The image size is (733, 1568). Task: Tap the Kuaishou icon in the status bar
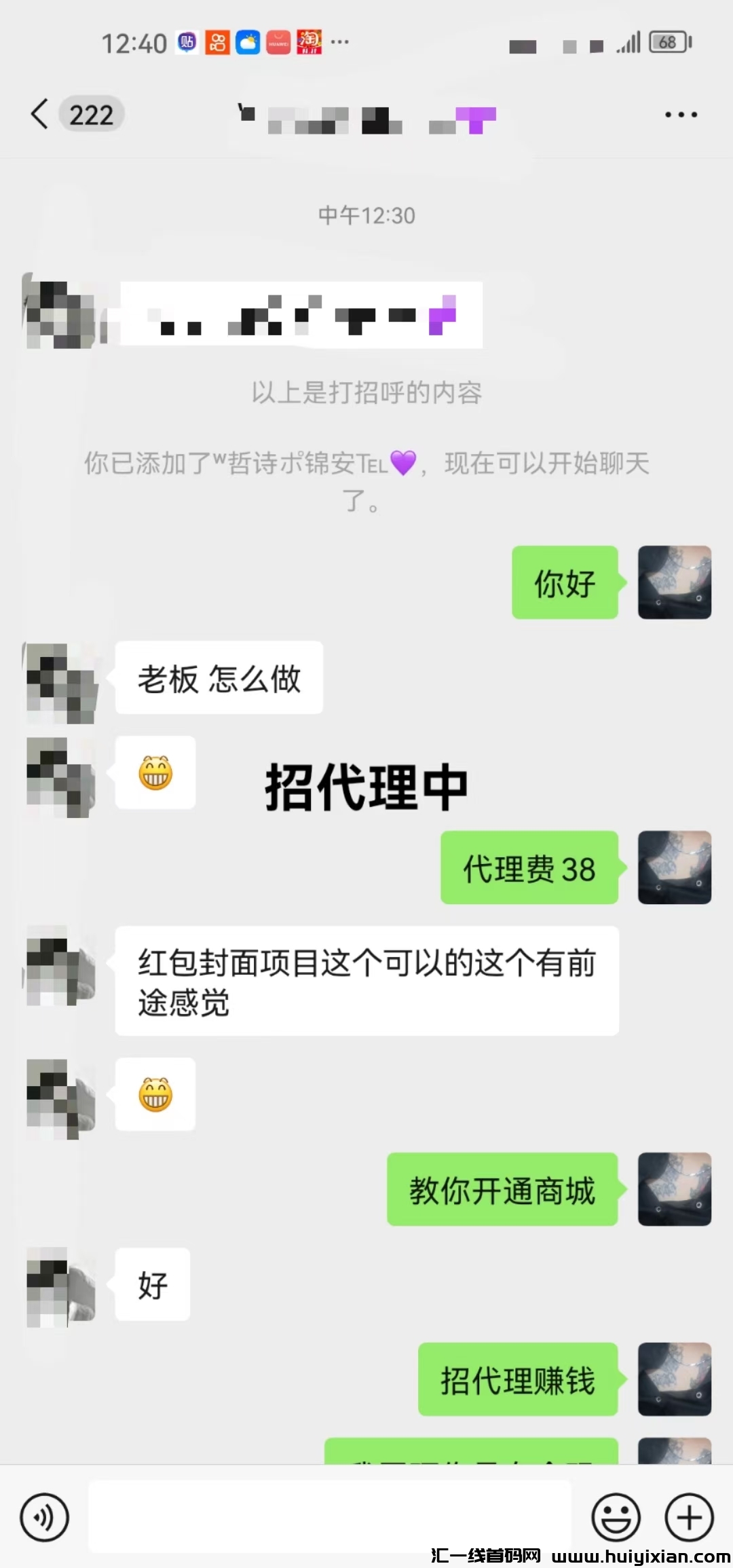click(x=217, y=42)
